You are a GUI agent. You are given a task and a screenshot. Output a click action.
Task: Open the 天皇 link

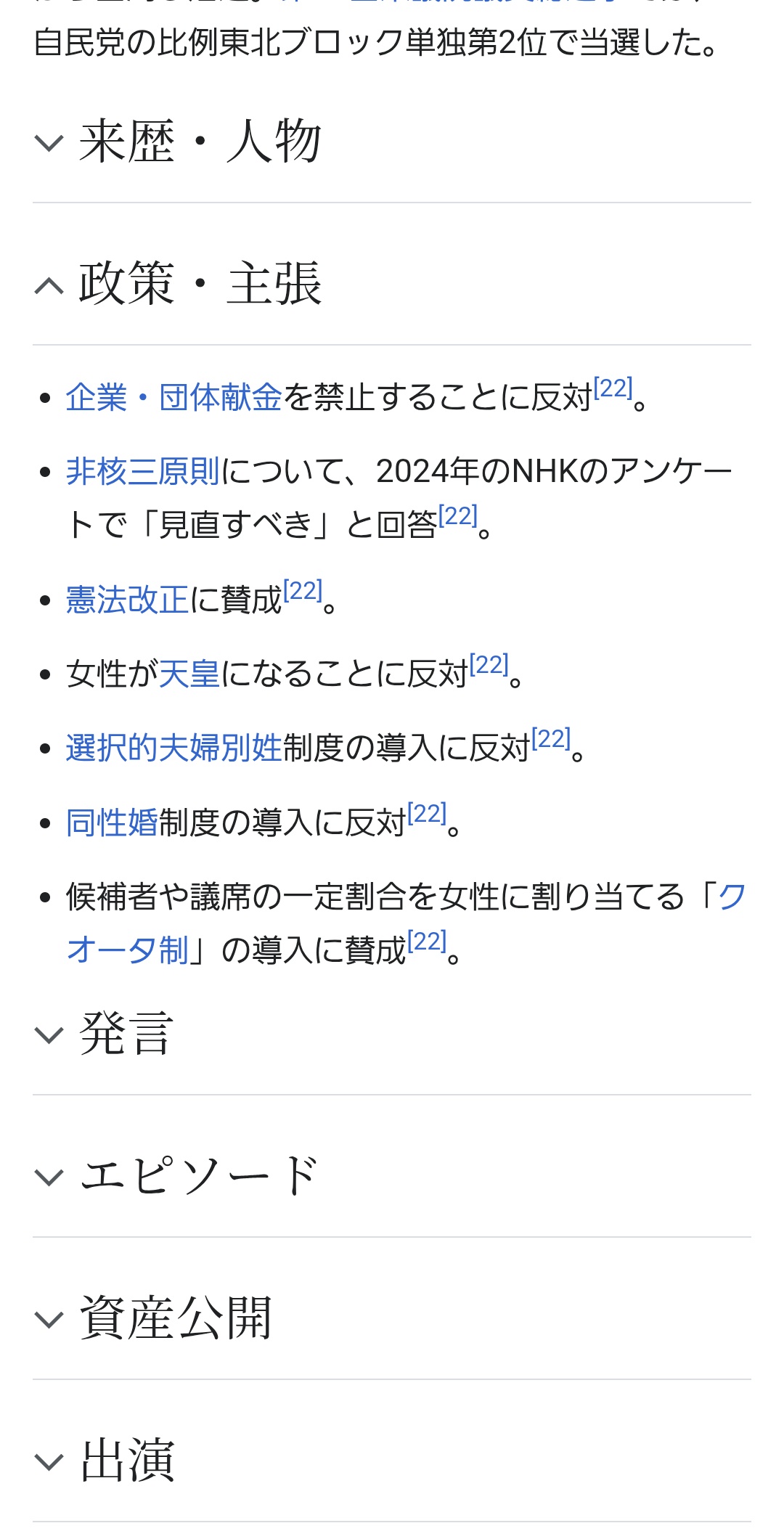(x=189, y=674)
